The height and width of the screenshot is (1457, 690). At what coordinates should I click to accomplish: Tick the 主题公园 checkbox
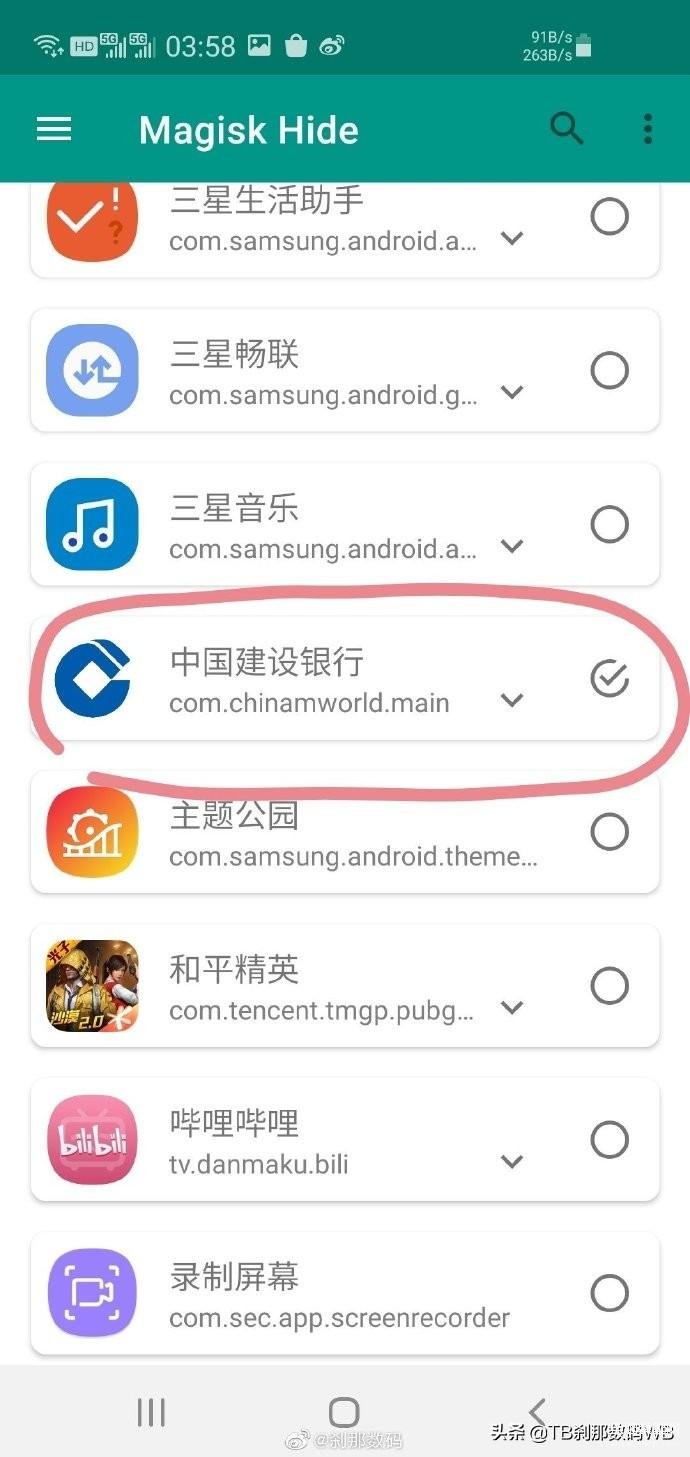point(609,832)
